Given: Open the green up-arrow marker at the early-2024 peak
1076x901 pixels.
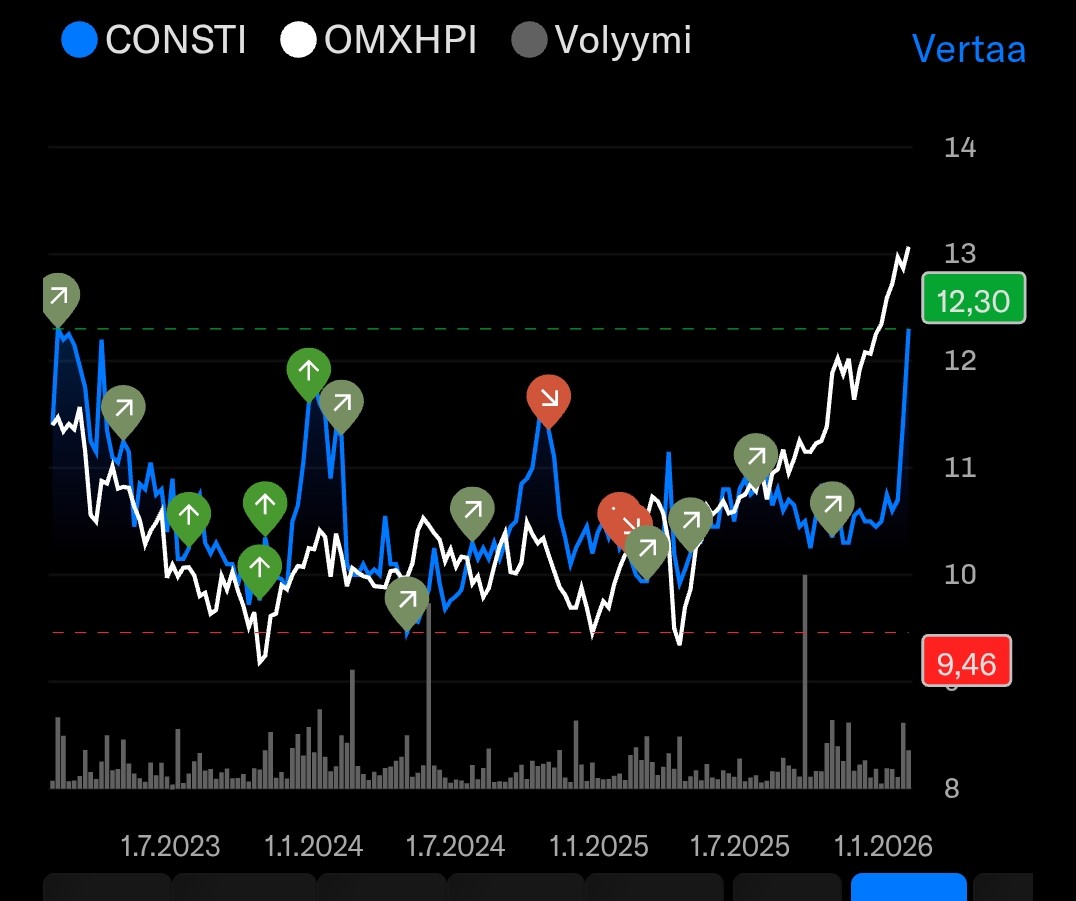Looking at the screenshot, I should click(x=308, y=370).
